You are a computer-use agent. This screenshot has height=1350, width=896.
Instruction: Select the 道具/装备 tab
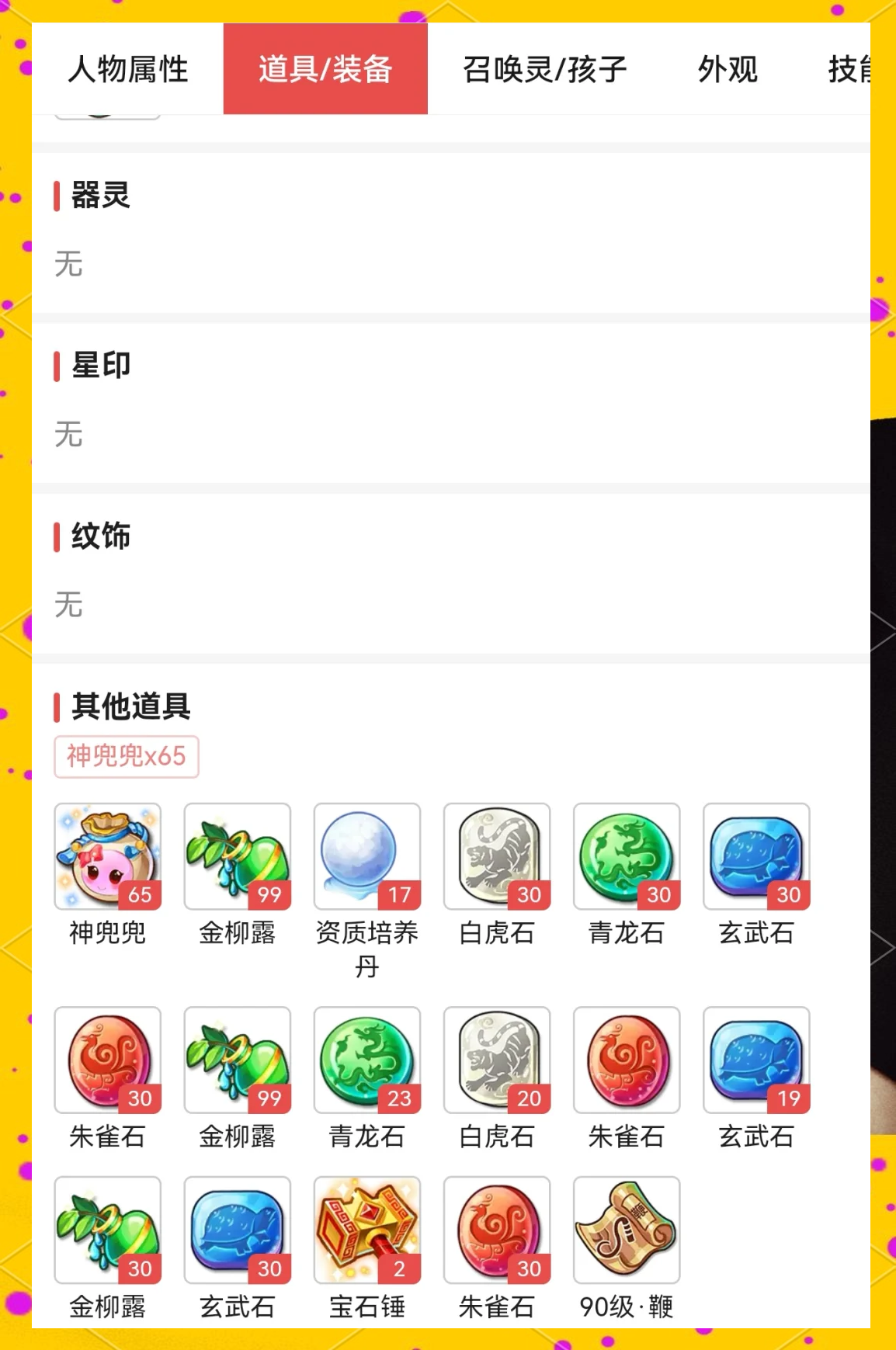pos(325,70)
